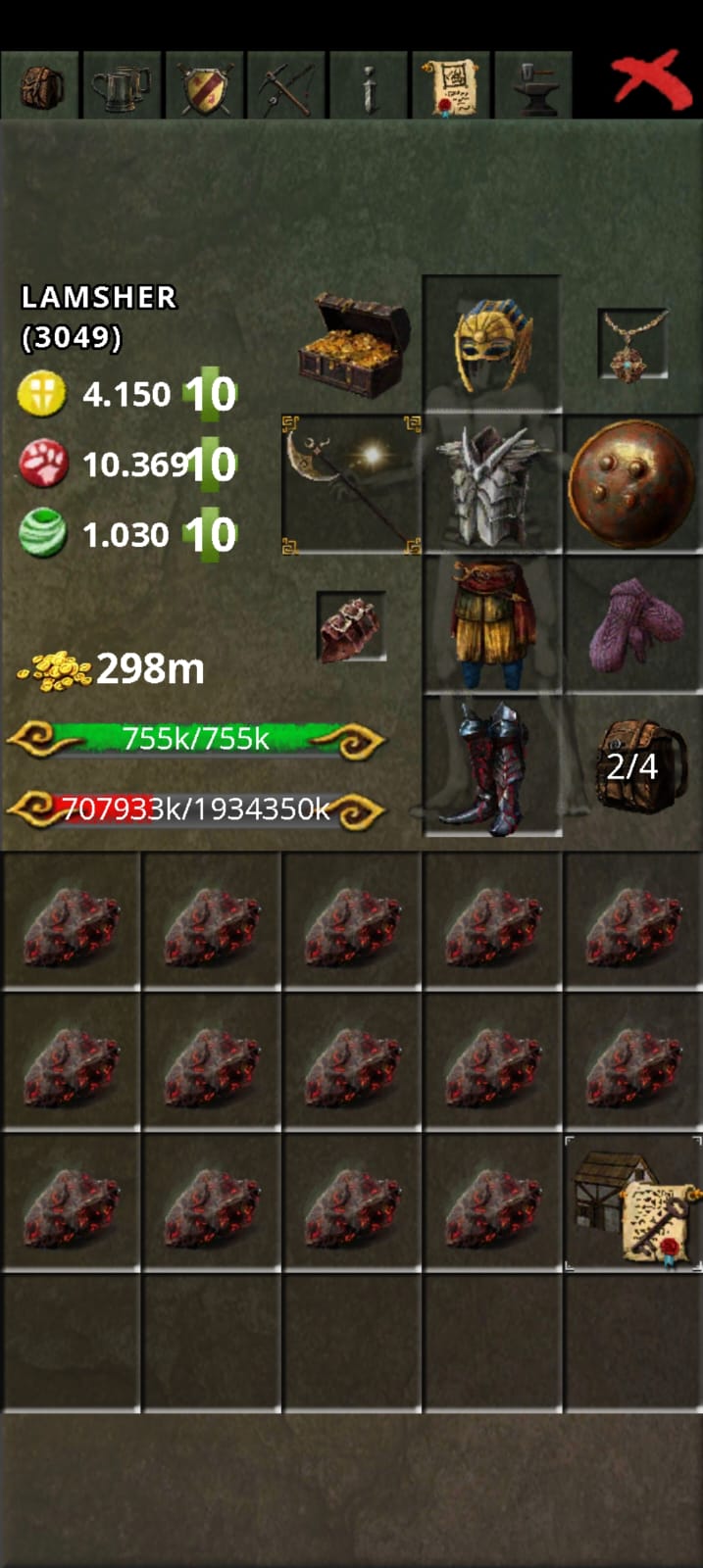Switch to the tavern mugs tab

click(x=122, y=87)
